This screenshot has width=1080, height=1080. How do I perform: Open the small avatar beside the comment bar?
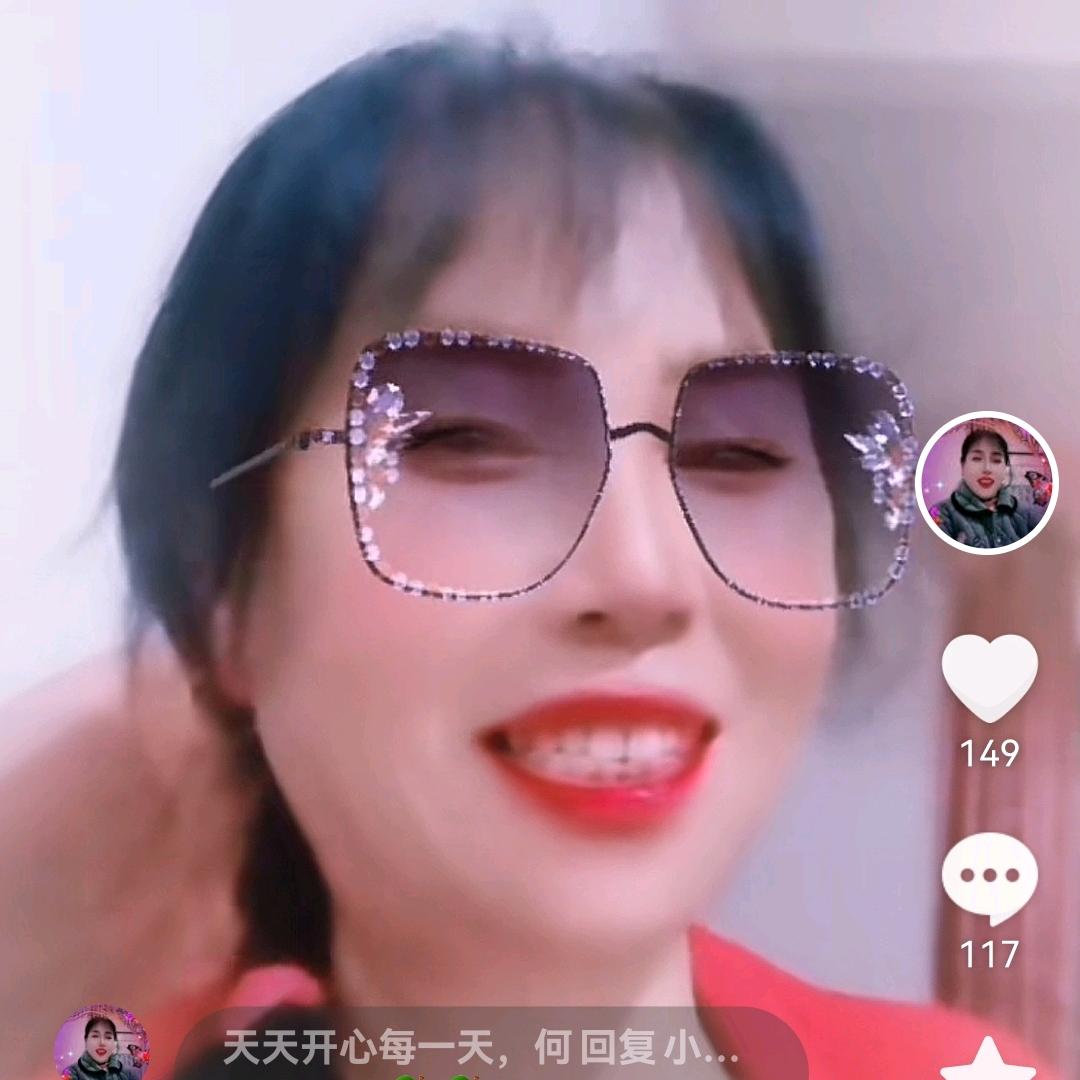pyautogui.click(x=101, y=1045)
